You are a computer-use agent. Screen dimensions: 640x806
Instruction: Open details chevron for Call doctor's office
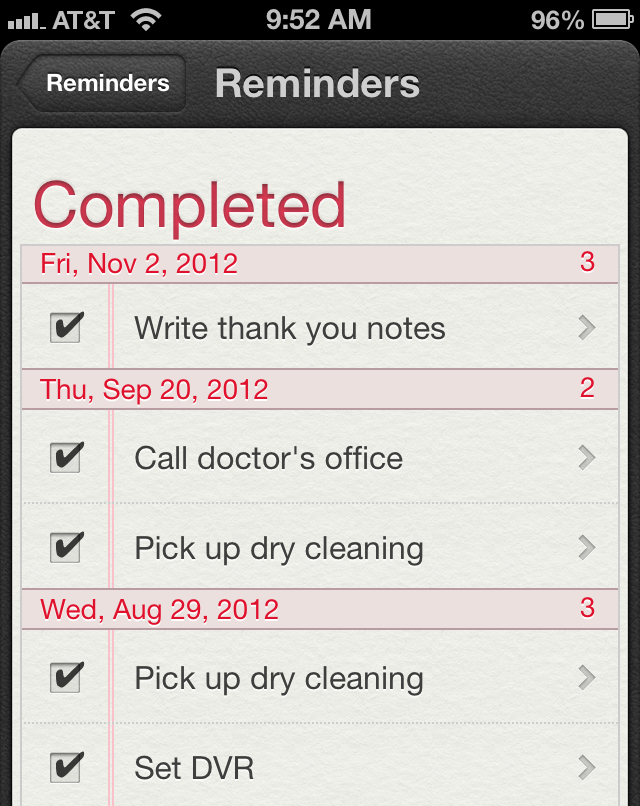[587, 458]
